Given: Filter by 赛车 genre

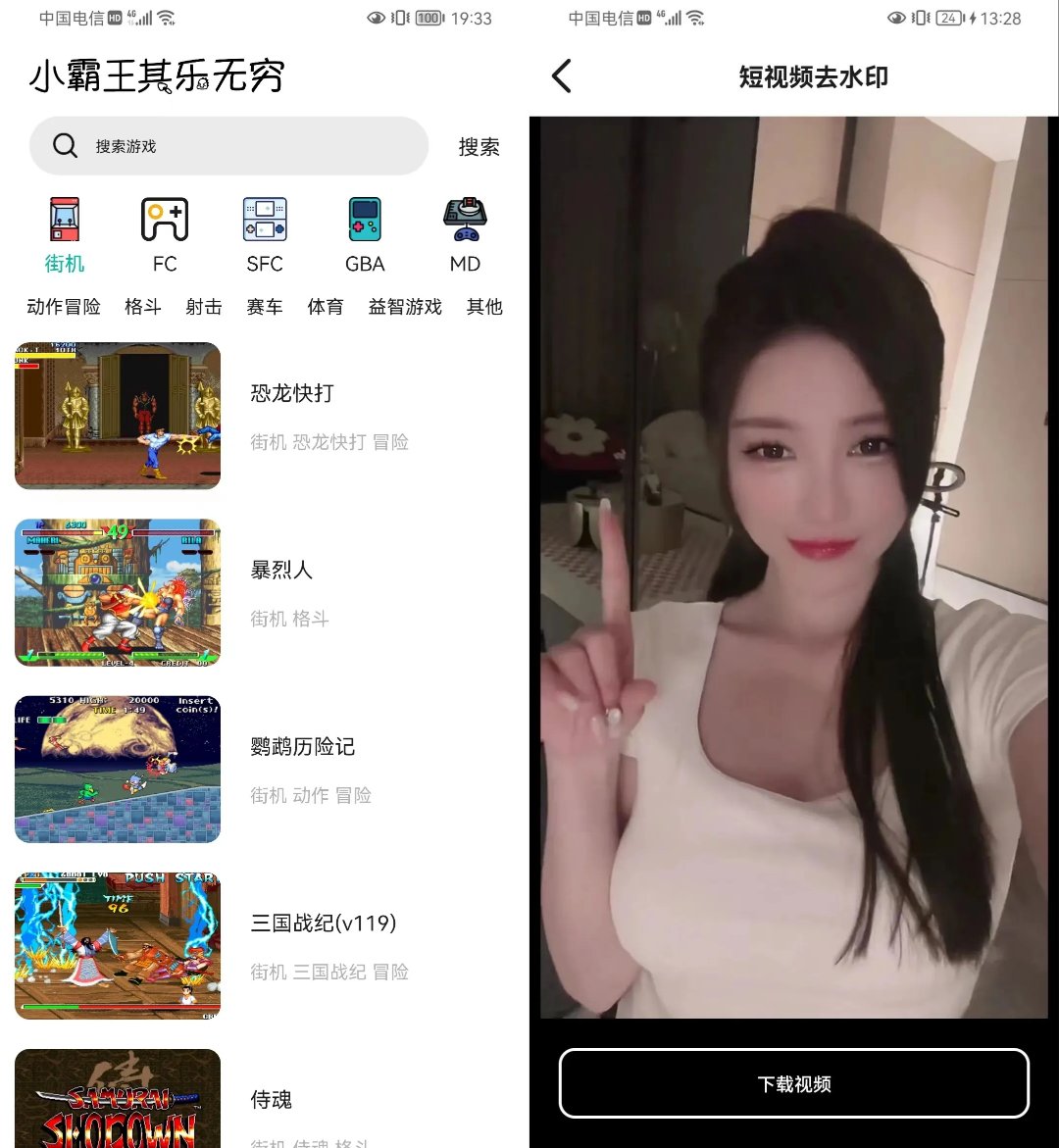Looking at the screenshot, I should click(x=265, y=307).
